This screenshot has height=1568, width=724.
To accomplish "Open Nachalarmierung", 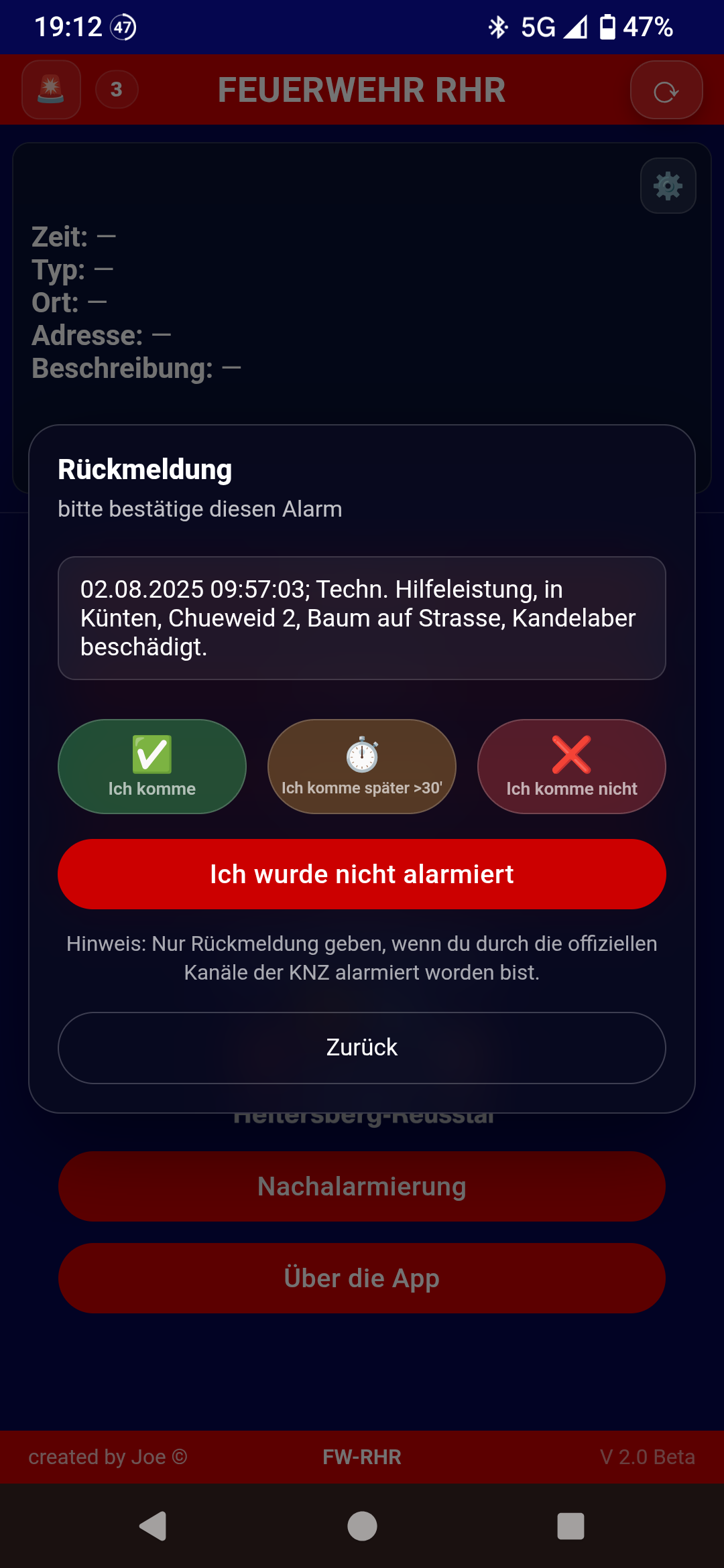I will click(x=361, y=1185).
